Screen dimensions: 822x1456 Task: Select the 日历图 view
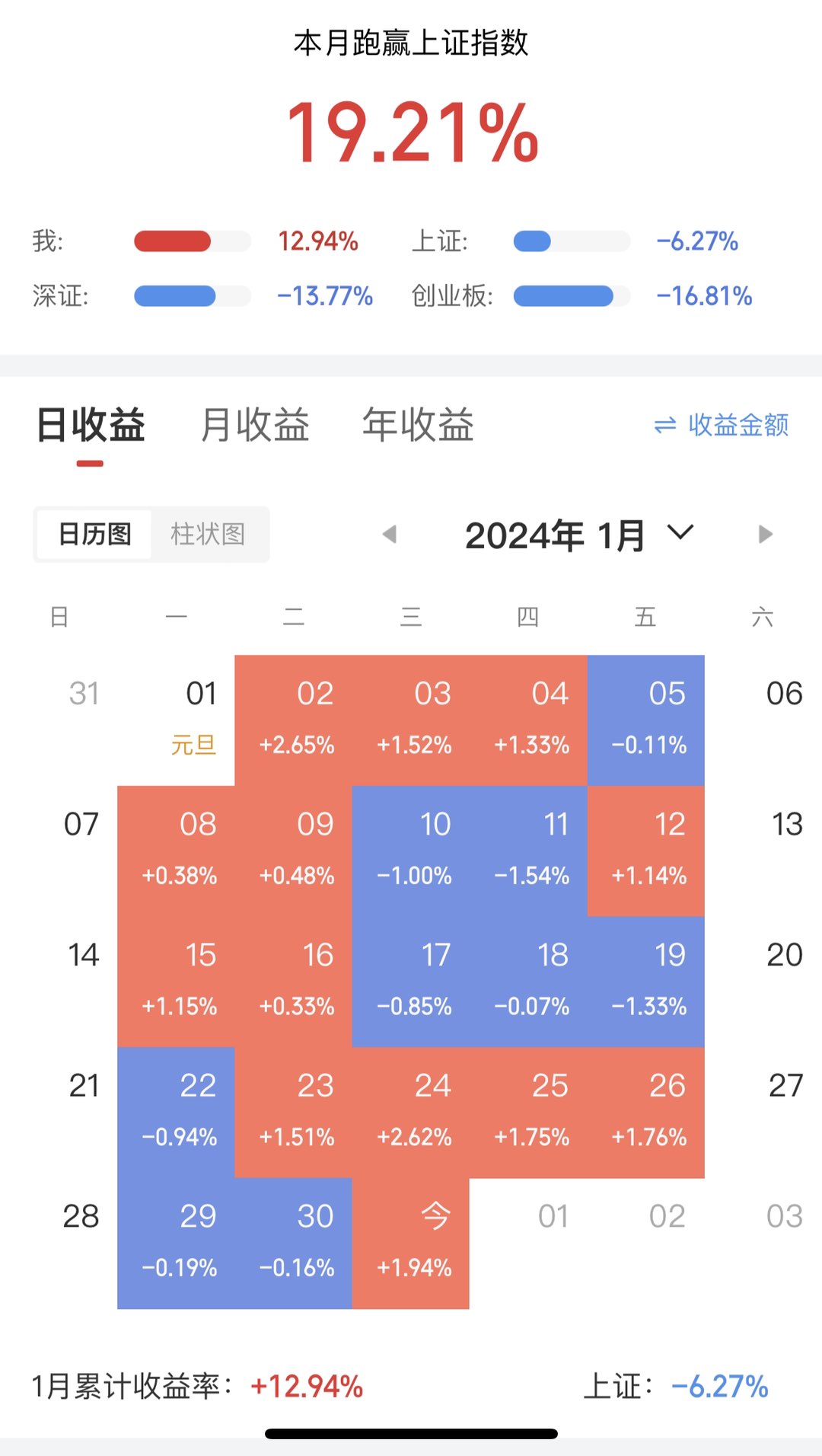(x=95, y=535)
